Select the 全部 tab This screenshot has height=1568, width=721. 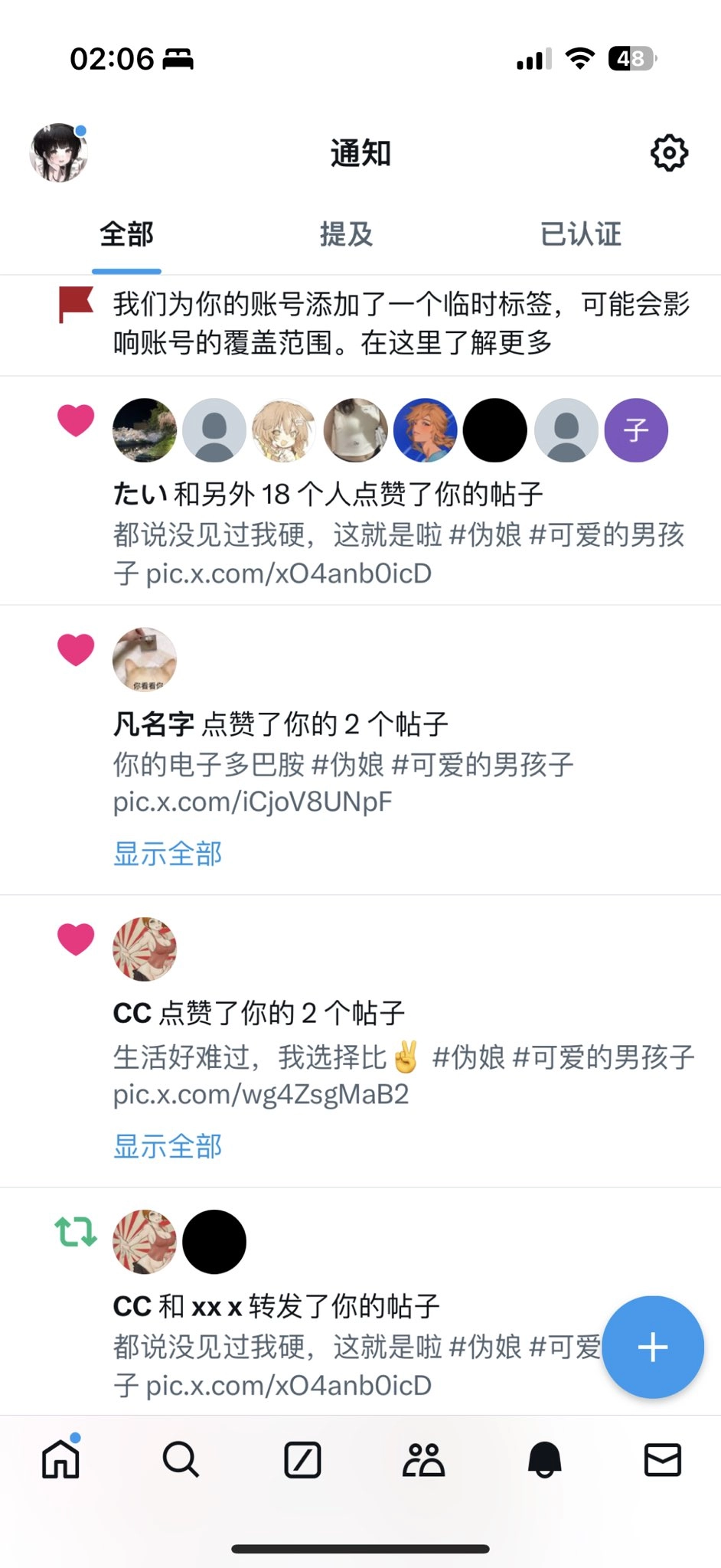tap(126, 234)
